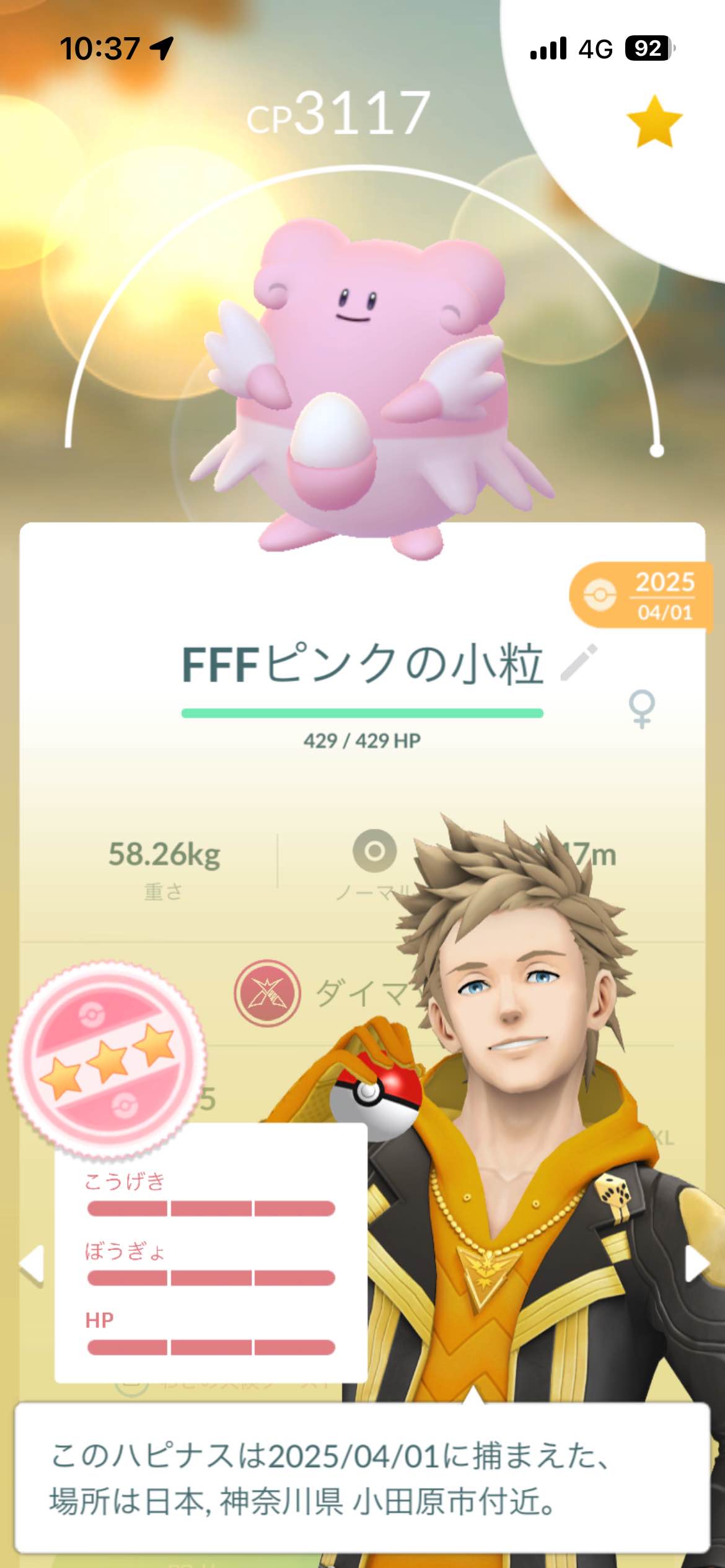
Task: Go to the next Pokémon with right arrow
Action: click(696, 1263)
